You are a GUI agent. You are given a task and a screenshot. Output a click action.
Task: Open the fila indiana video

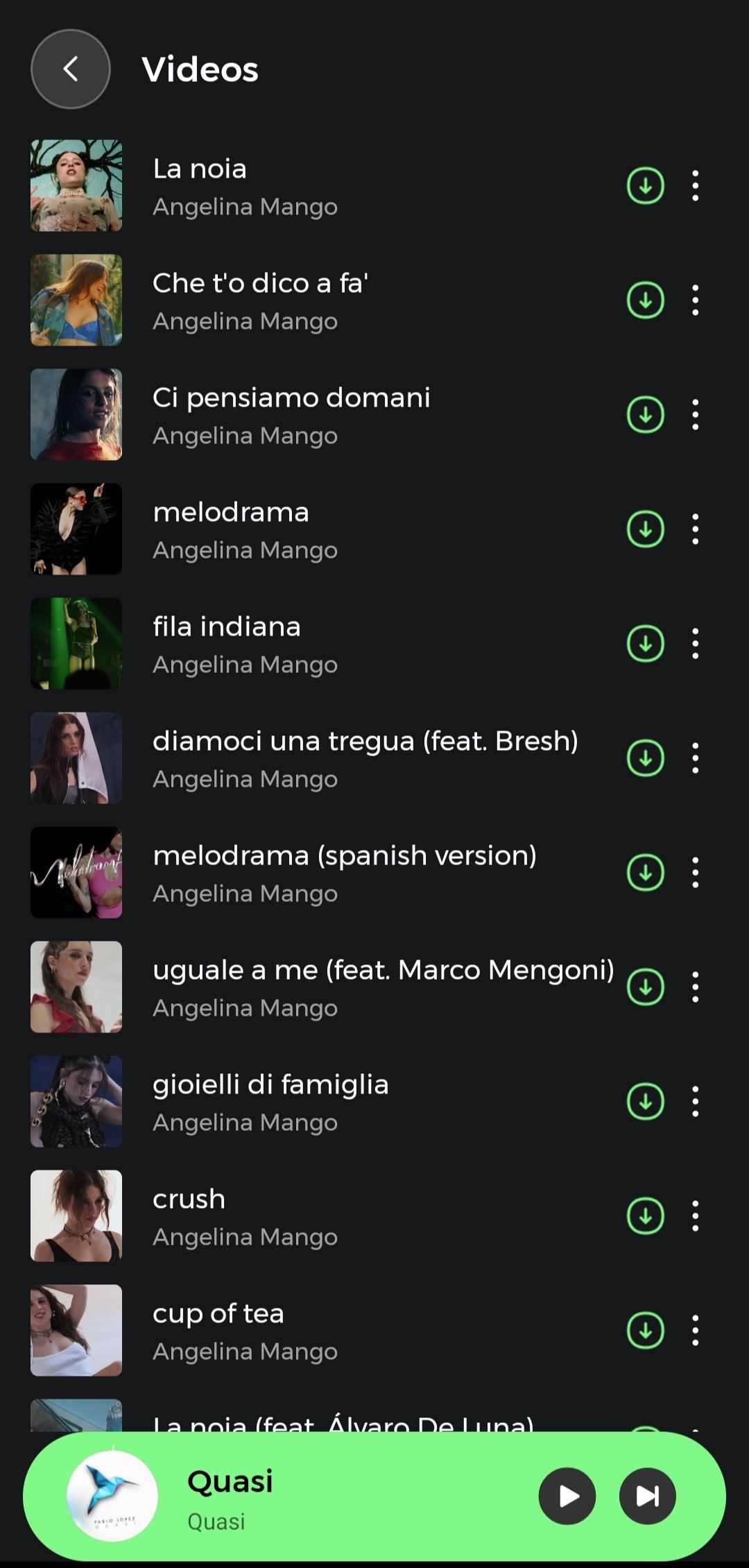click(227, 644)
